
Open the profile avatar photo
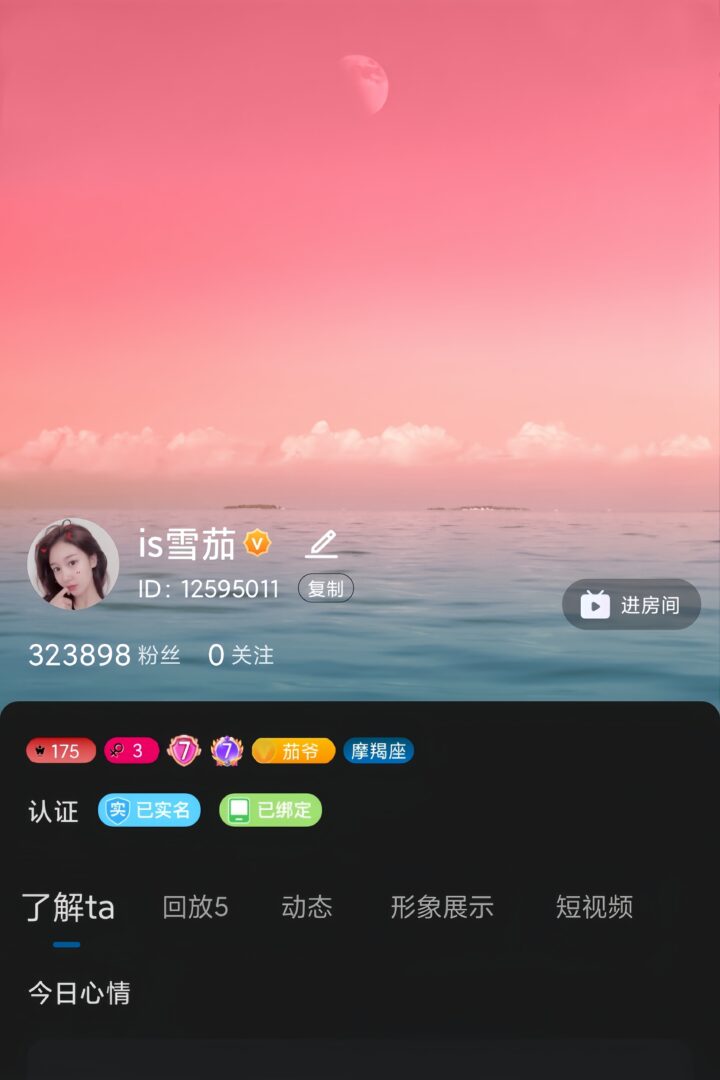73,564
